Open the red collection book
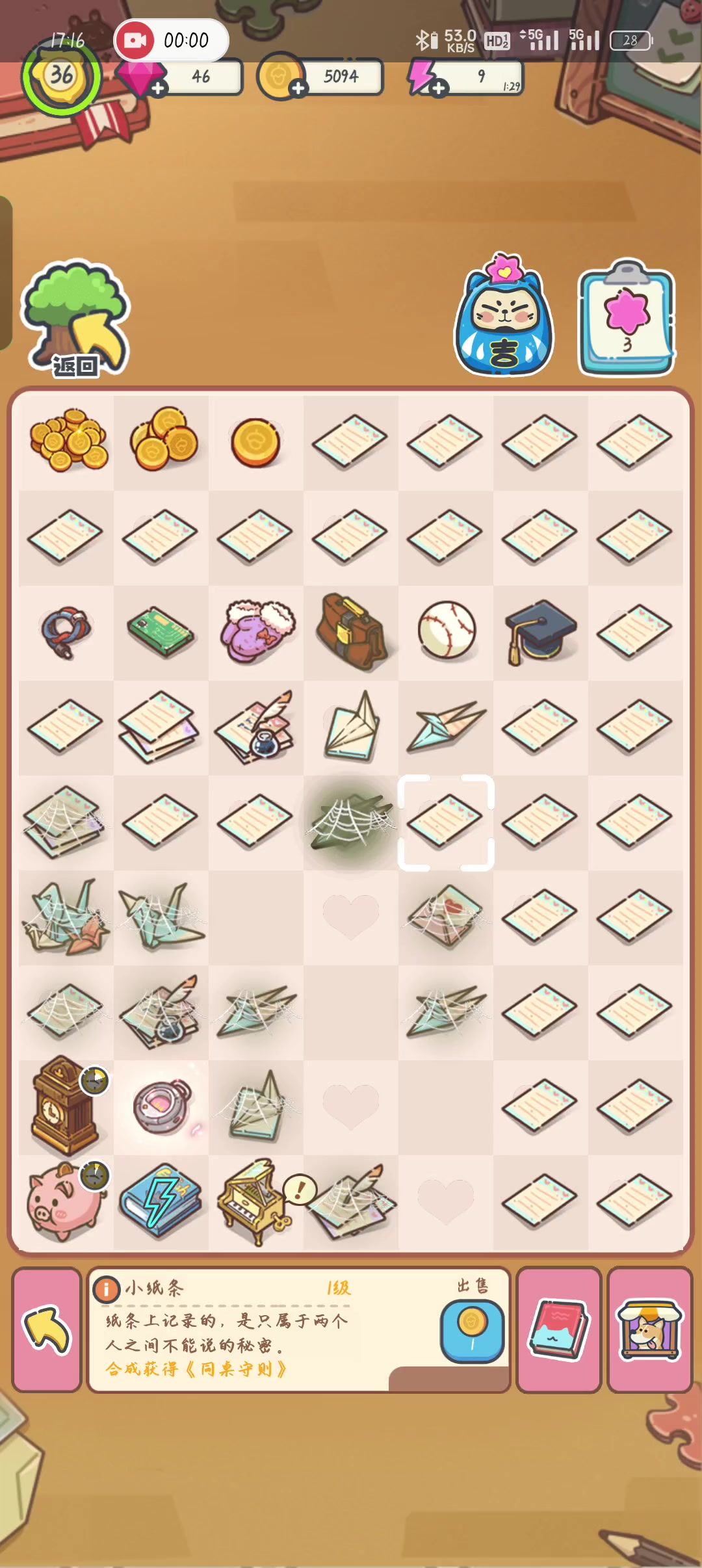Screen dimensions: 702x1568 click(x=558, y=1329)
